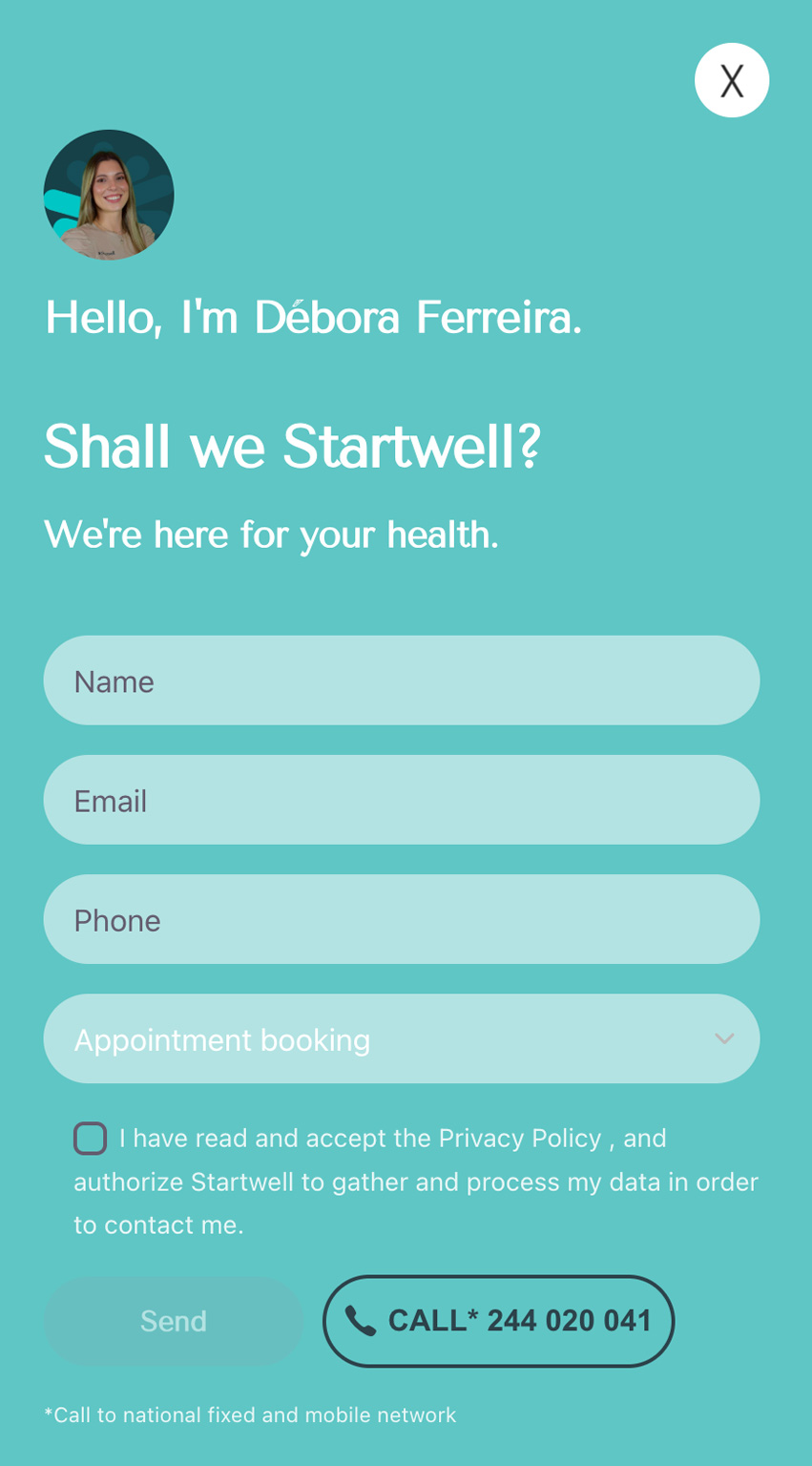Viewport: 812px width, 1466px height.
Task: Expand the Appointment booking dropdown
Action: pos(402,1038)
